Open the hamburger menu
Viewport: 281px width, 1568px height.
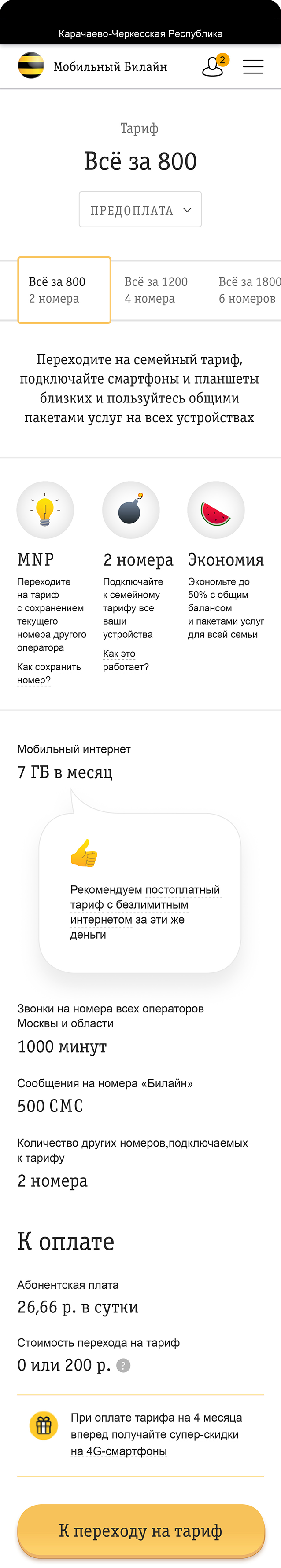[253, 66]
